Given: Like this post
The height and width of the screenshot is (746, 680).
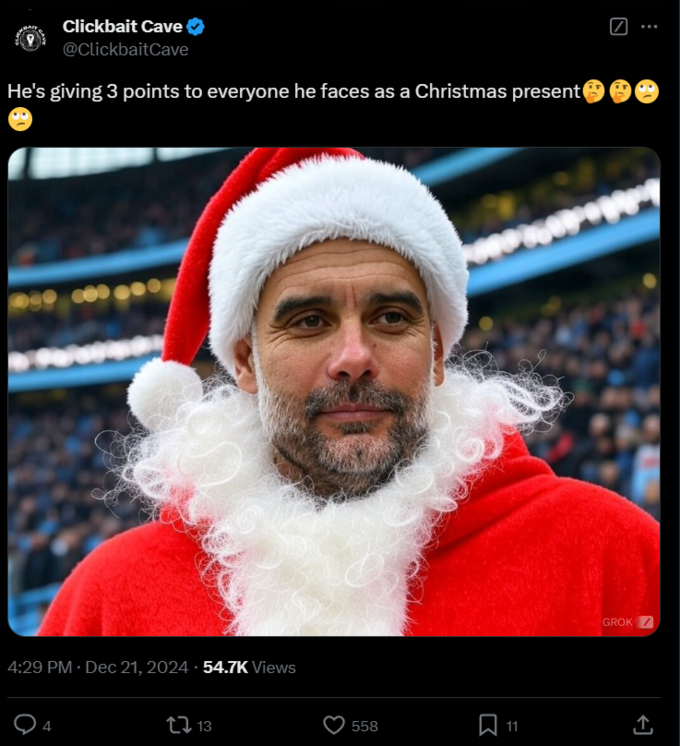Looking at the screenshot, I should [335, 725].
